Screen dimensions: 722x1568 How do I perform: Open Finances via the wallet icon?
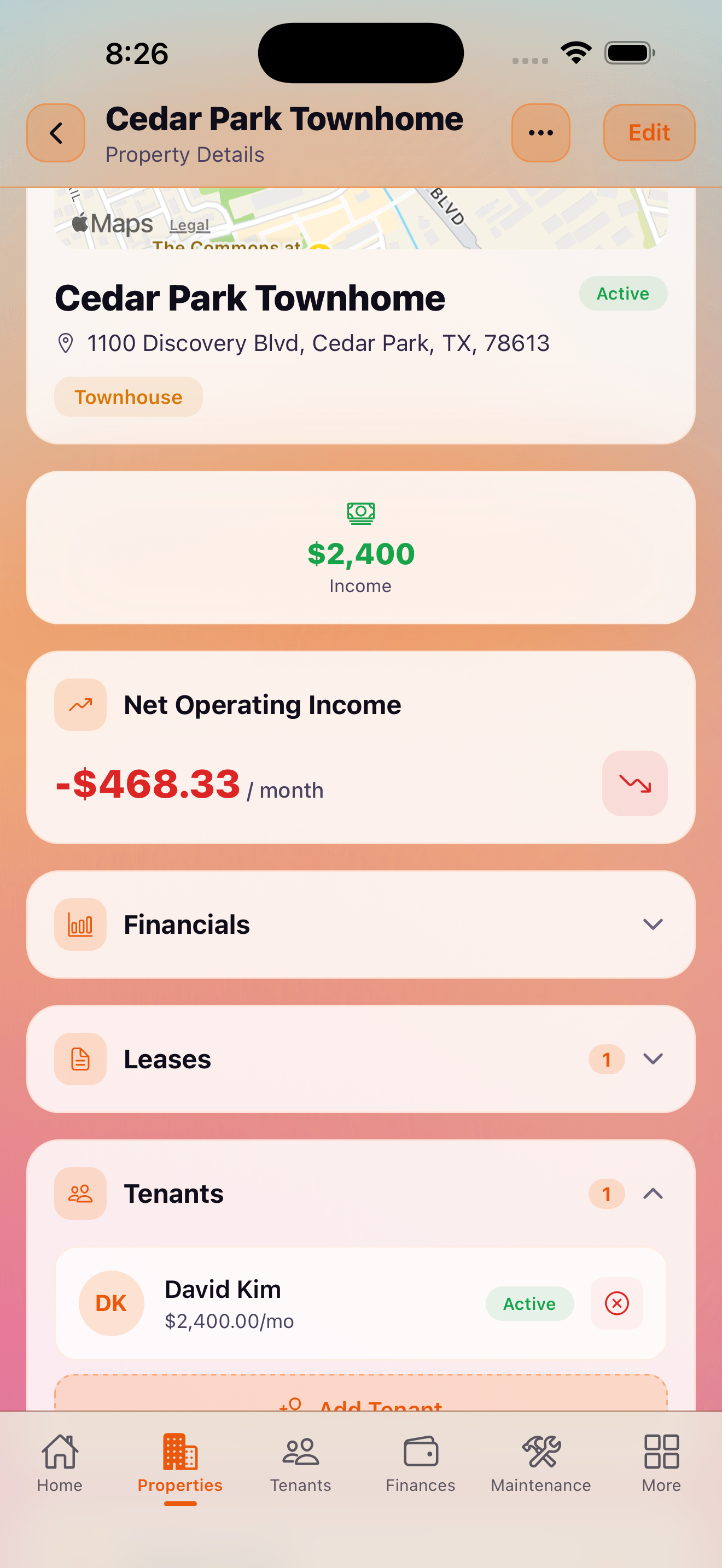point(421,1452)
